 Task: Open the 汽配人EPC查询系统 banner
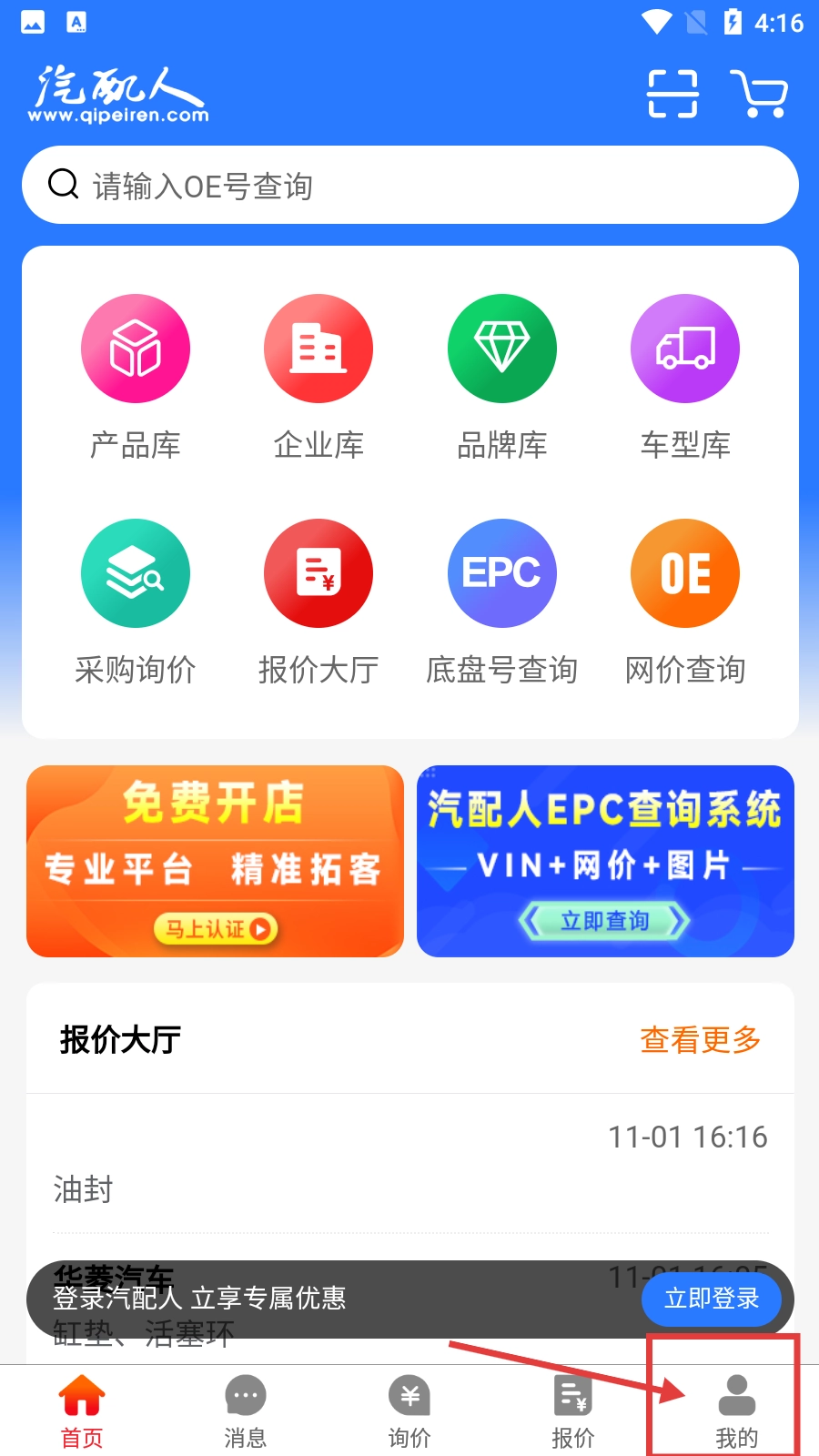point(605,861)
